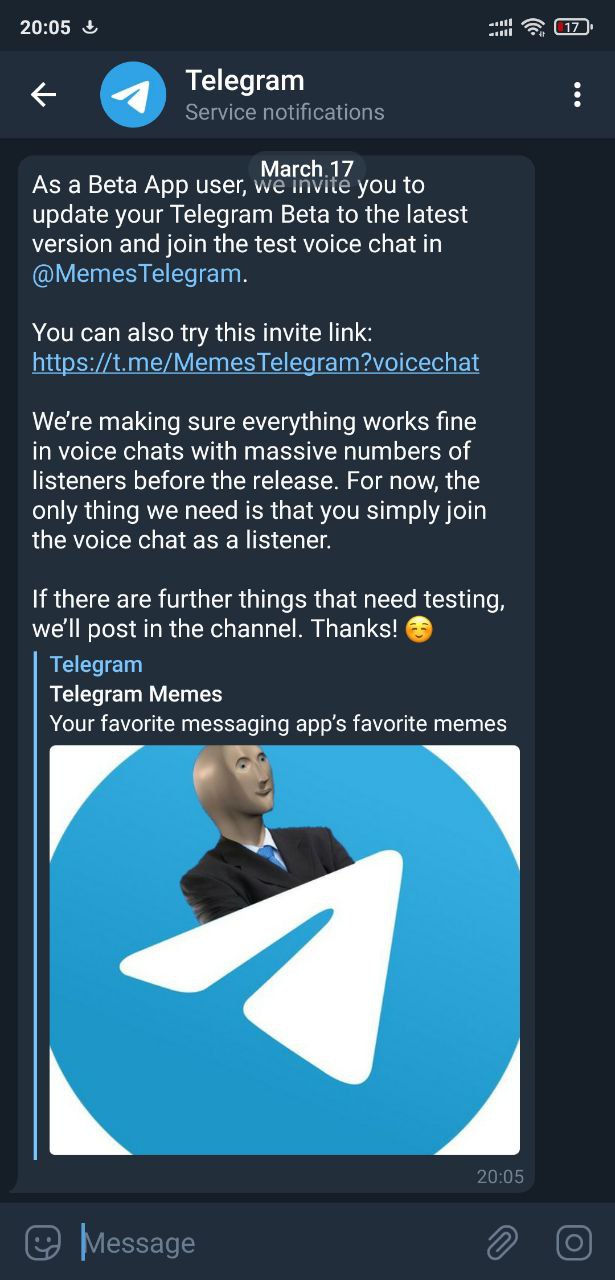The height and width of the screenshot is (1280, 615).
Task: Open the emoji and sticker panel
Action: pos(42,1243)
